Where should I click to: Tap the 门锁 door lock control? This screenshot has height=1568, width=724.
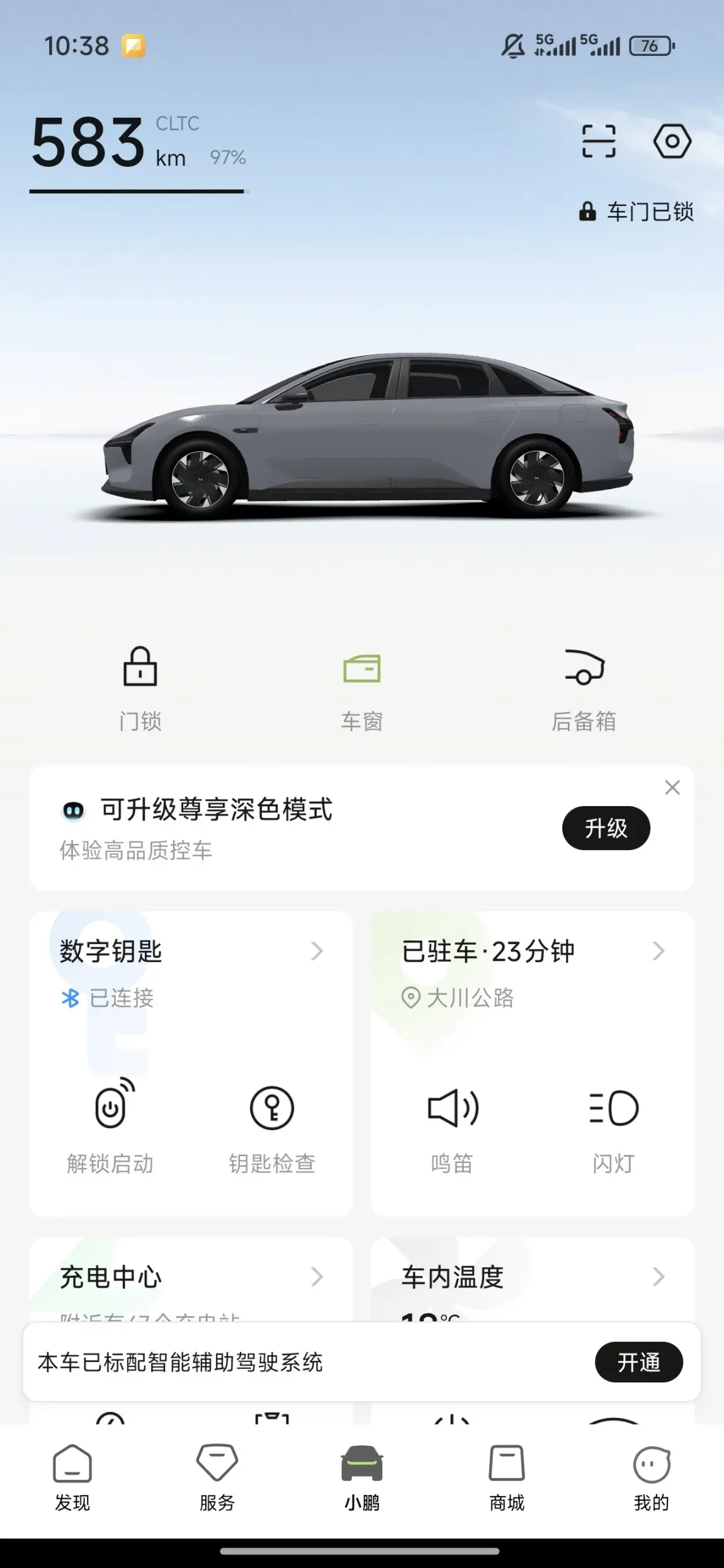click(140, 688)
